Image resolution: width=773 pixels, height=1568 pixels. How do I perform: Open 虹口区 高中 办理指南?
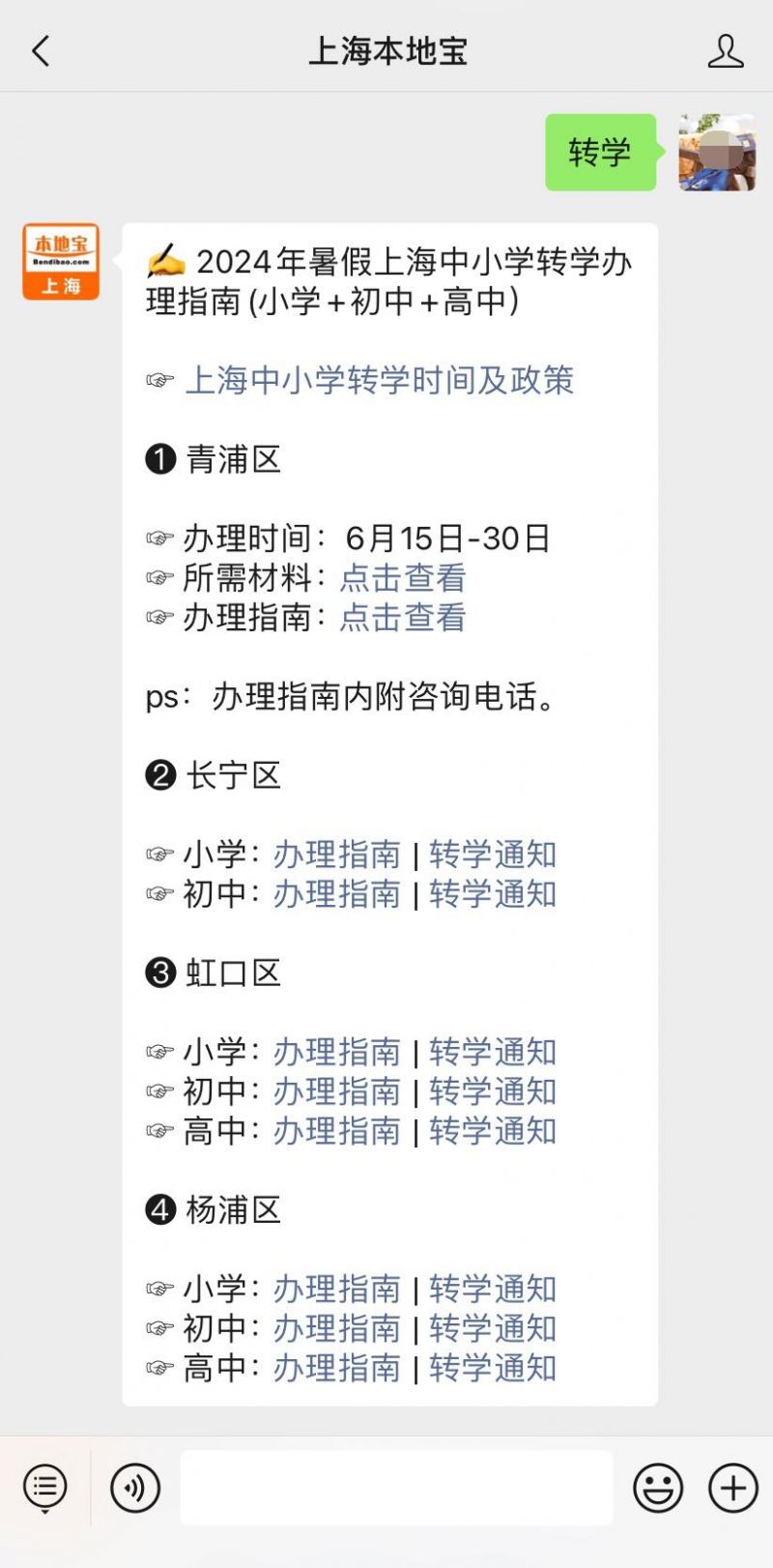click(336, 1131)
